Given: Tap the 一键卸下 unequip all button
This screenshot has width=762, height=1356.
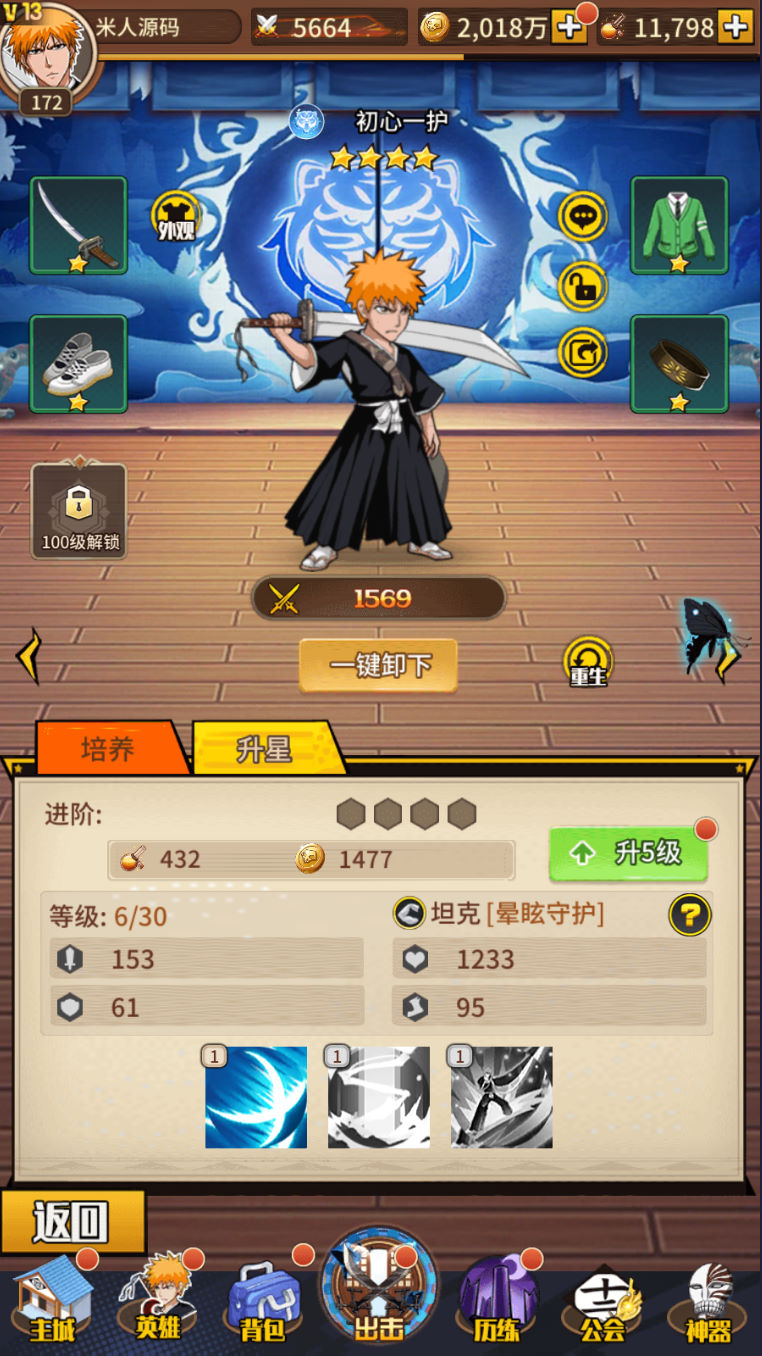Looking at the screenshot, I should point(378,665).
